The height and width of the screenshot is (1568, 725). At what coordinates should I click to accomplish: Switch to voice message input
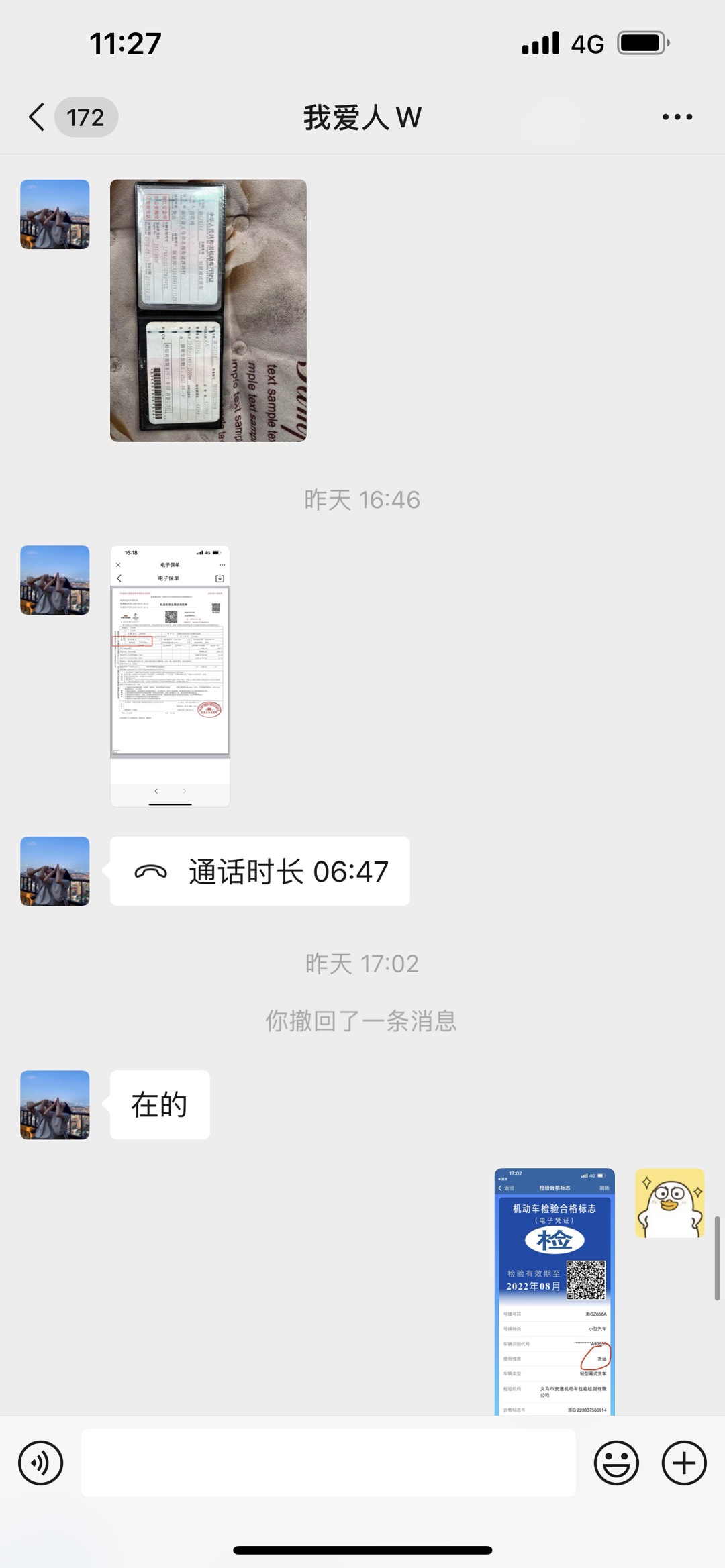click(x=41, y=1463)
